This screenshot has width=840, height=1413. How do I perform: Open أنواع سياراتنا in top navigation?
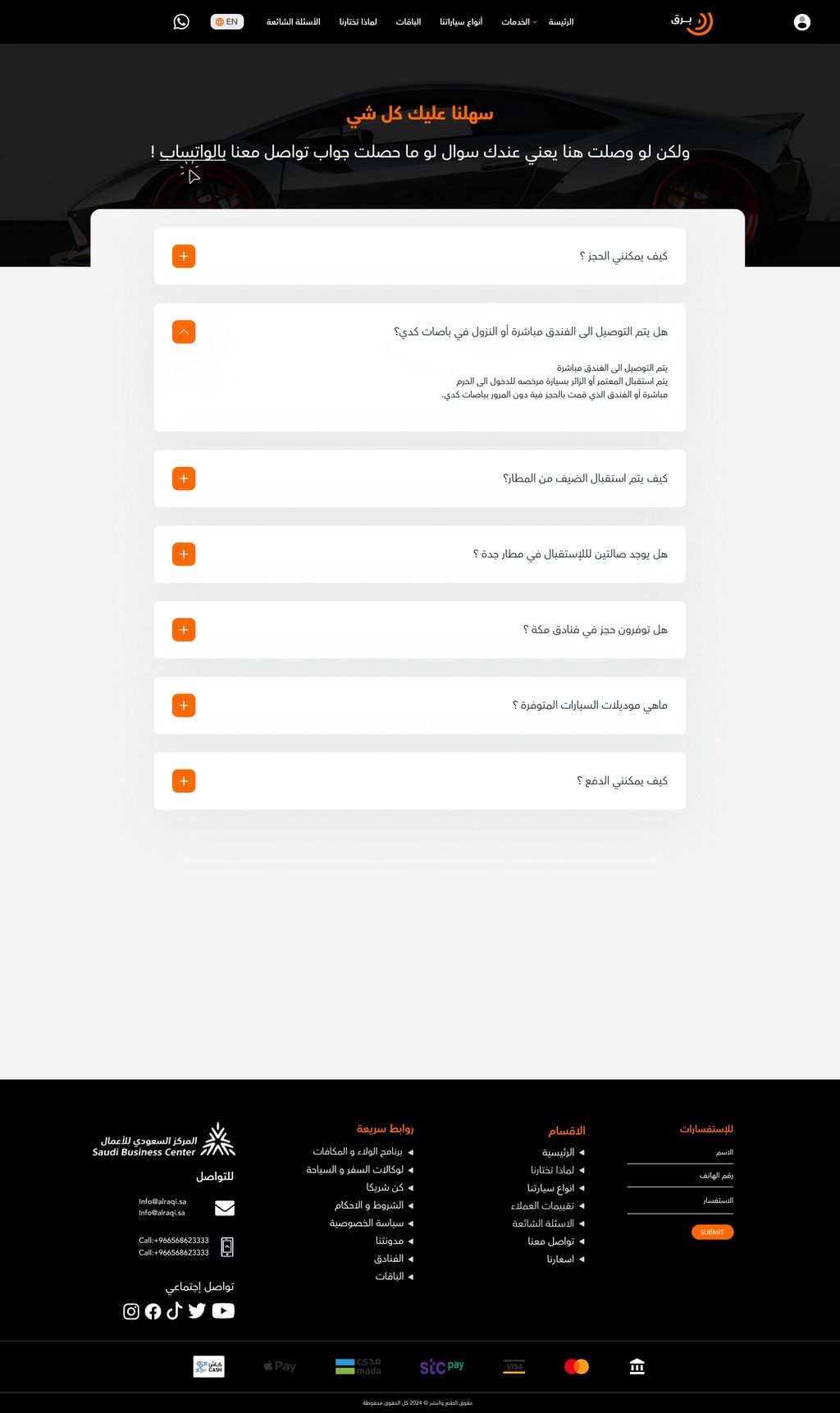[461, 22]
